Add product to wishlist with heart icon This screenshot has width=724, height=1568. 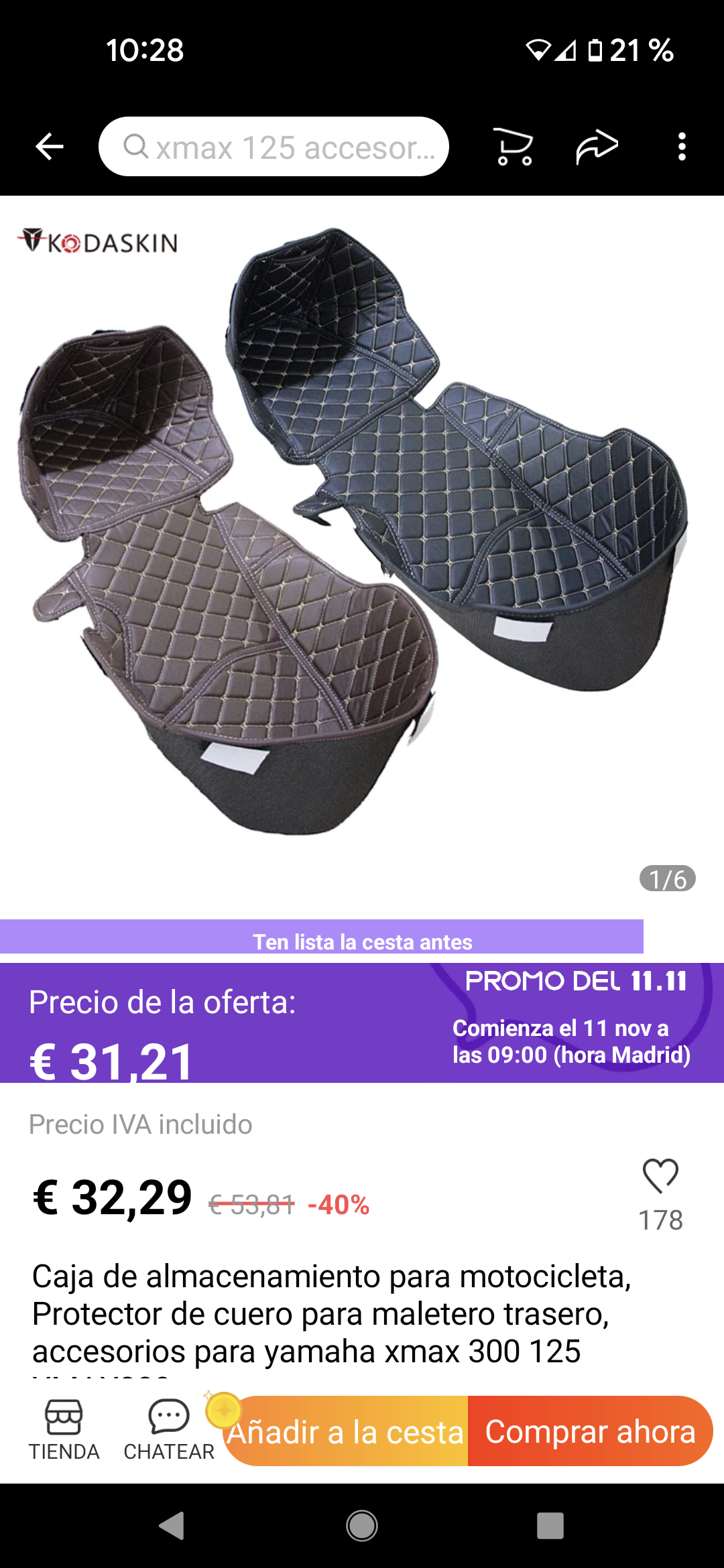click(660, 1176)
